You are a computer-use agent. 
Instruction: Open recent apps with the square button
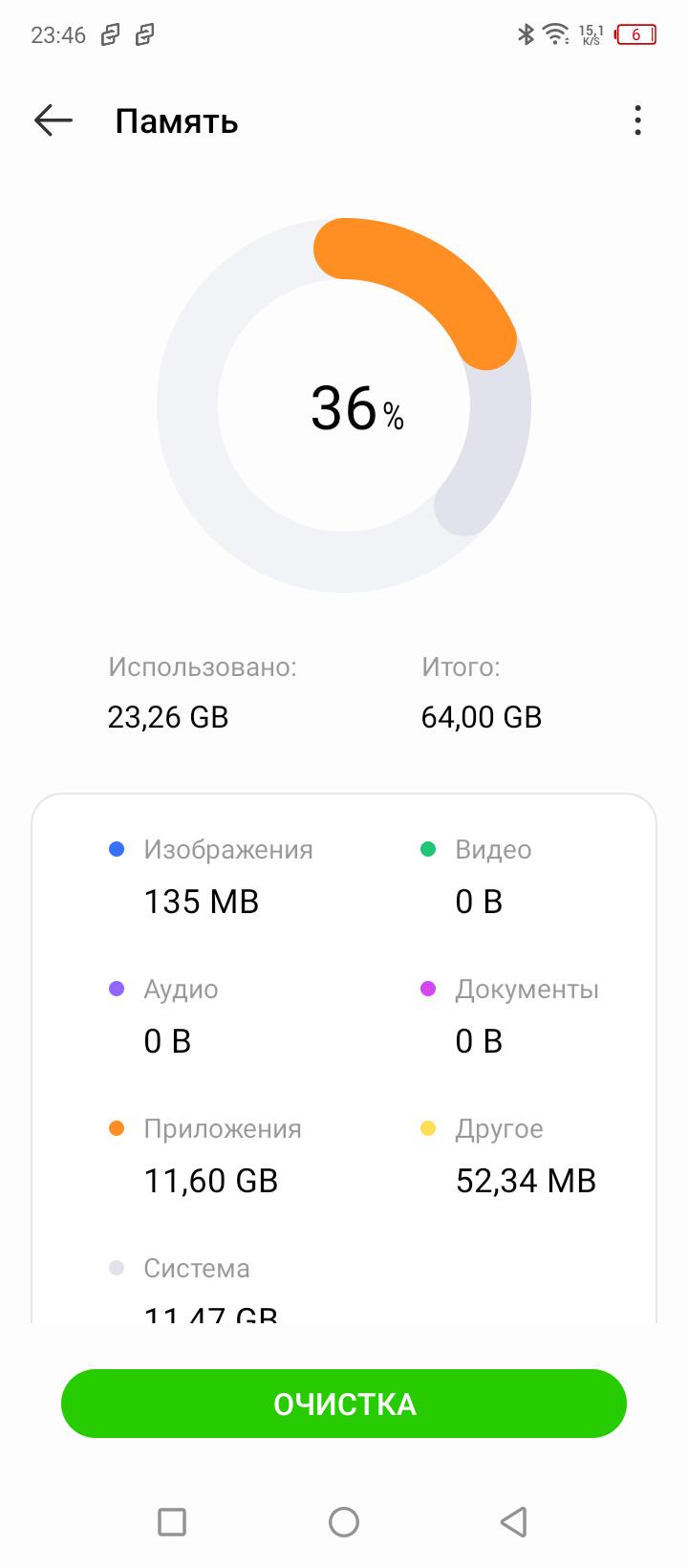[172, 1521]
